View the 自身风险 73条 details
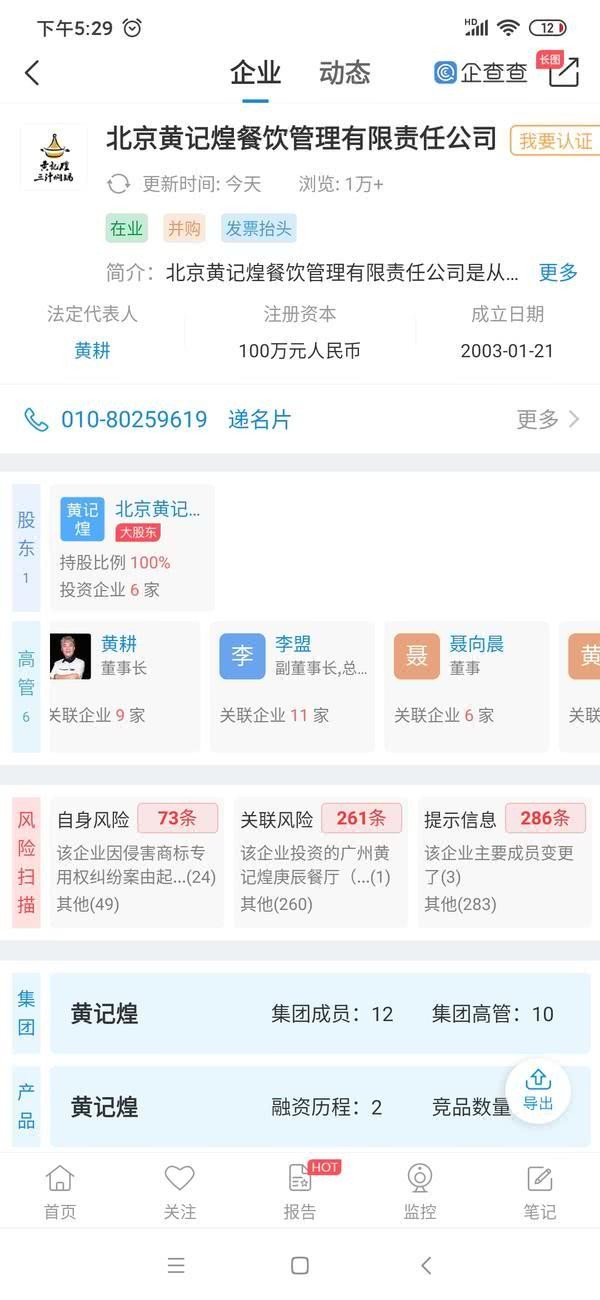The image size is (600, 1300). tap(139, 861)
